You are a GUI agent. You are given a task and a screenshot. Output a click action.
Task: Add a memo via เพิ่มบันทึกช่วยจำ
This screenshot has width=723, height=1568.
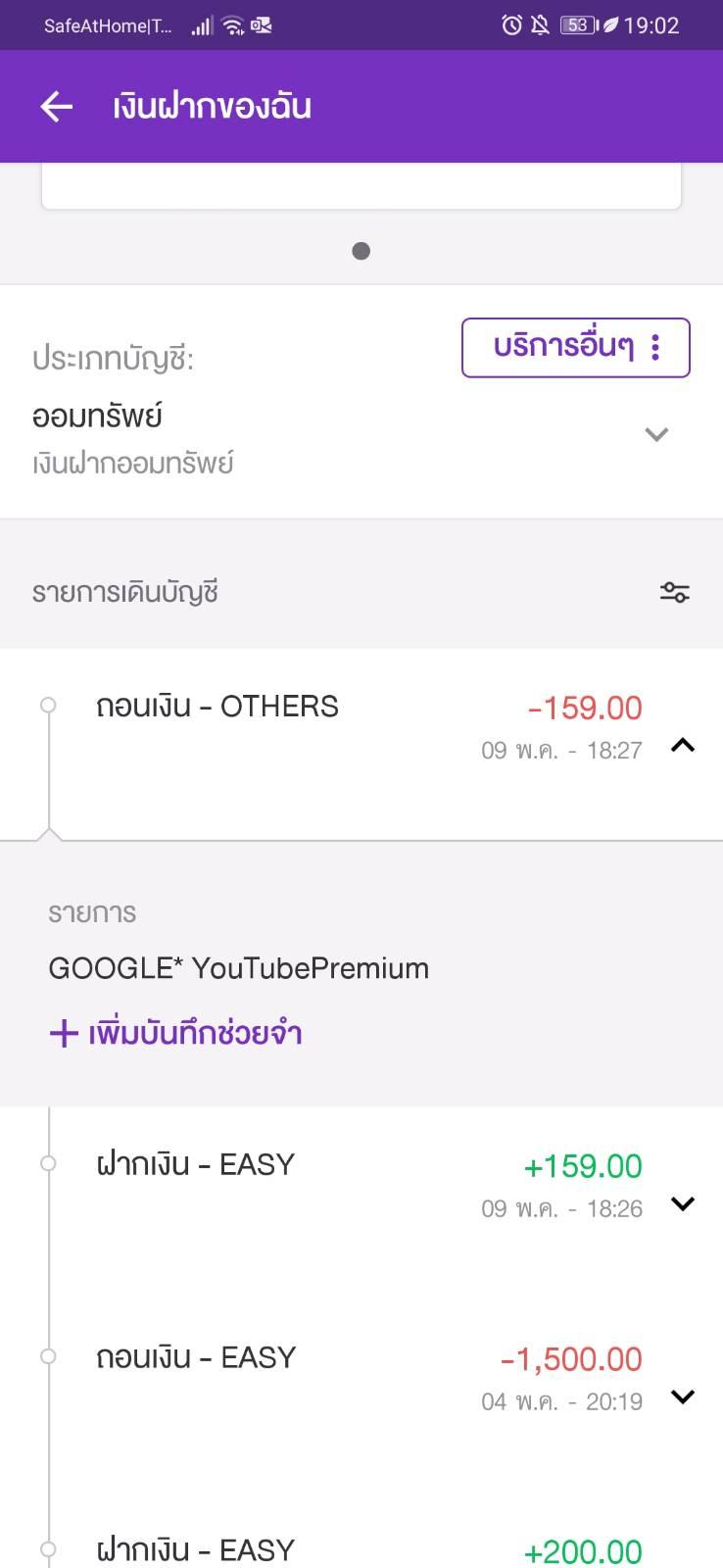tap(175, 1033)
